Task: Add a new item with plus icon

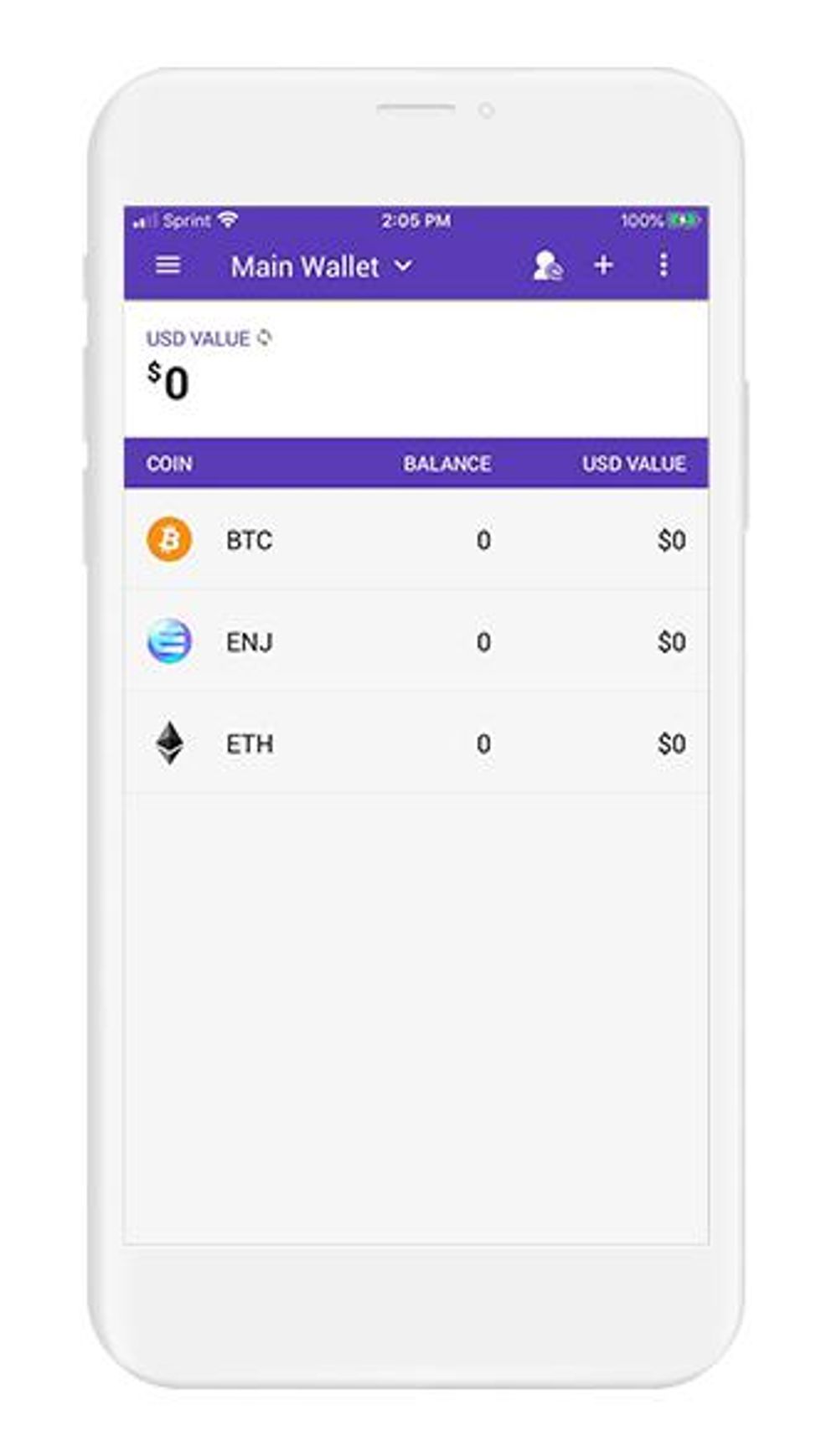Action: (603, 265)
